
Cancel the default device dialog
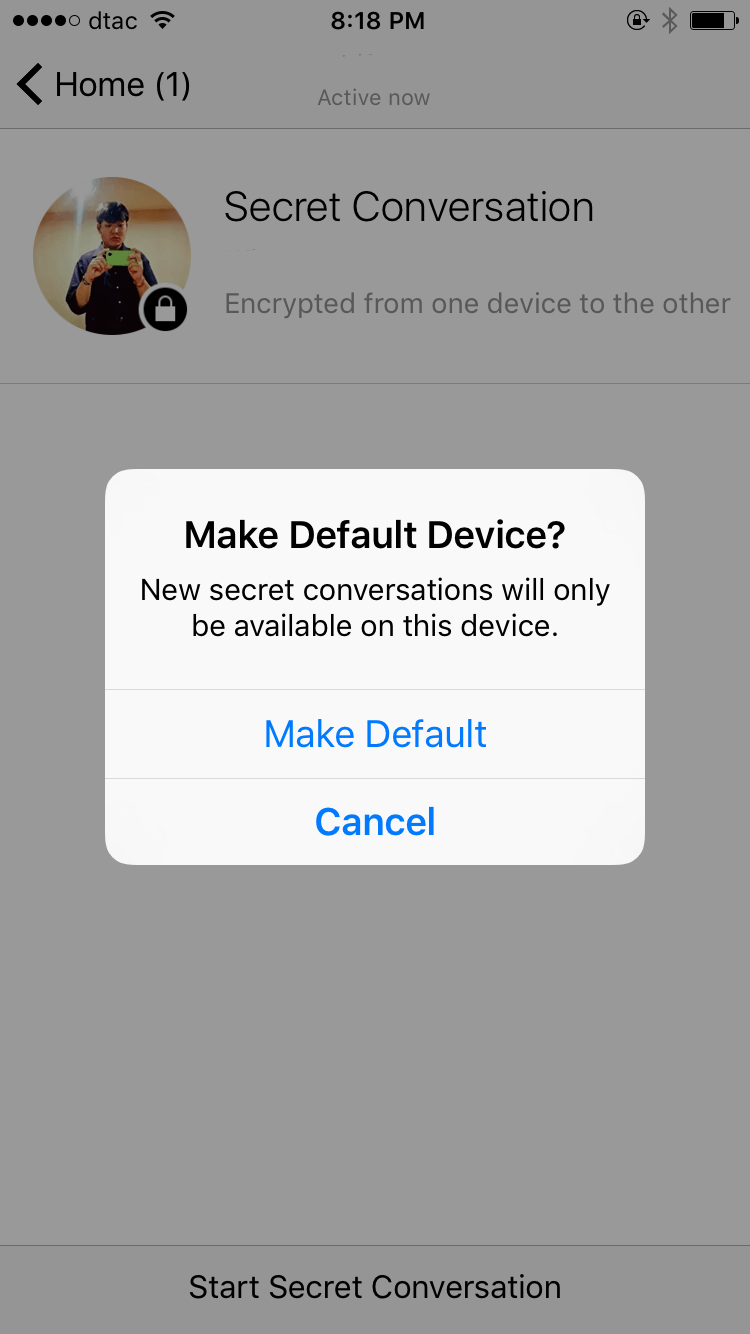tap(375, 822)
